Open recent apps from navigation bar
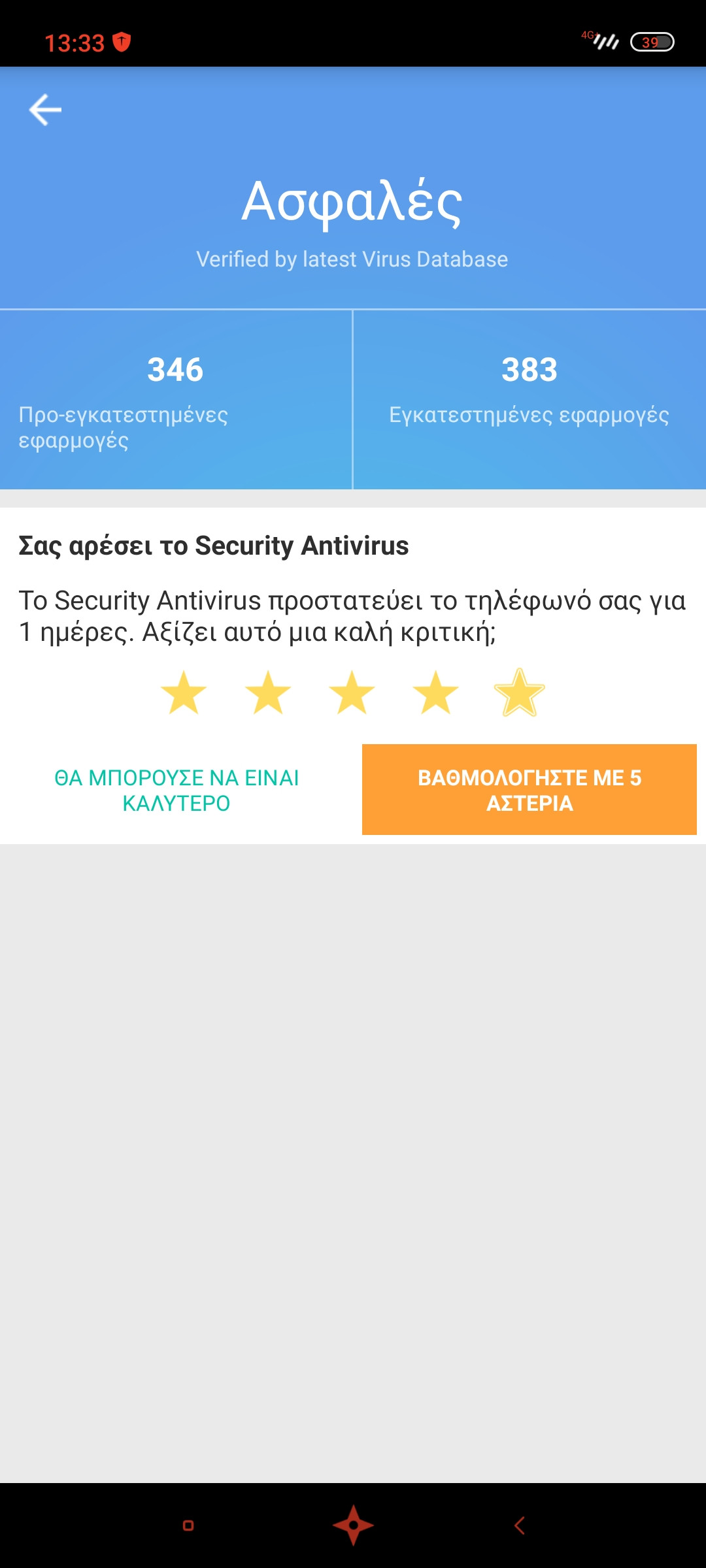The image size is (706, 1568). coord(188,1526)
